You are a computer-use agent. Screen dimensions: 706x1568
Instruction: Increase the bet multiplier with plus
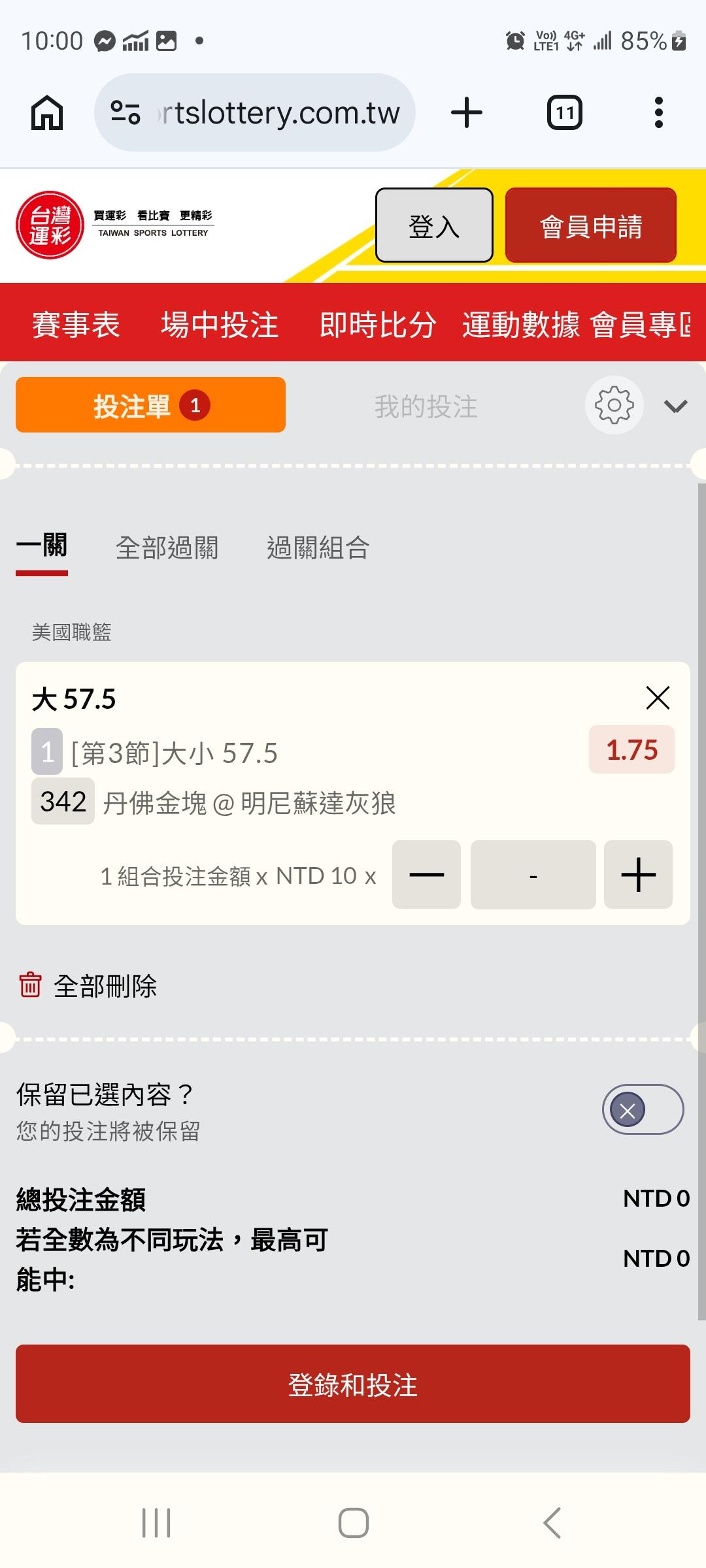638,875
